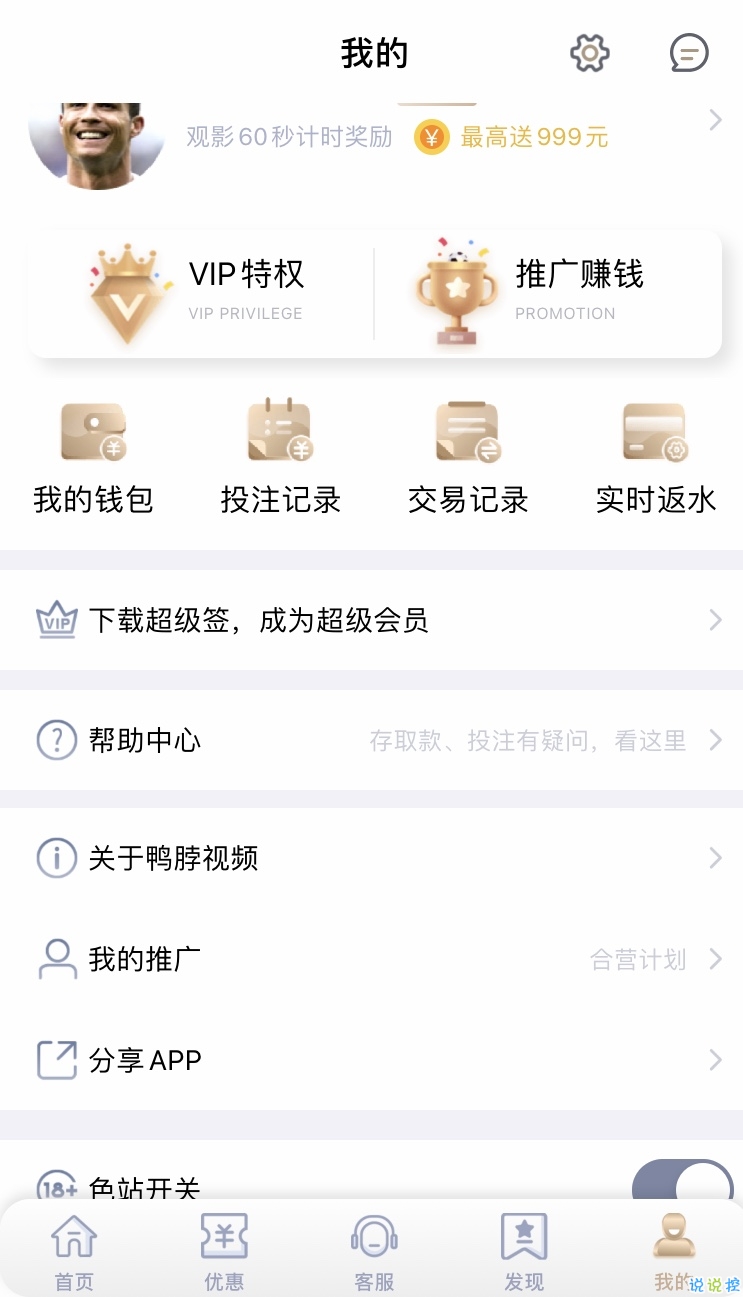The image size is (743, 1297).
Task: Open the 推广赚钱 promotion card
Action: click(x=548, y=294)
